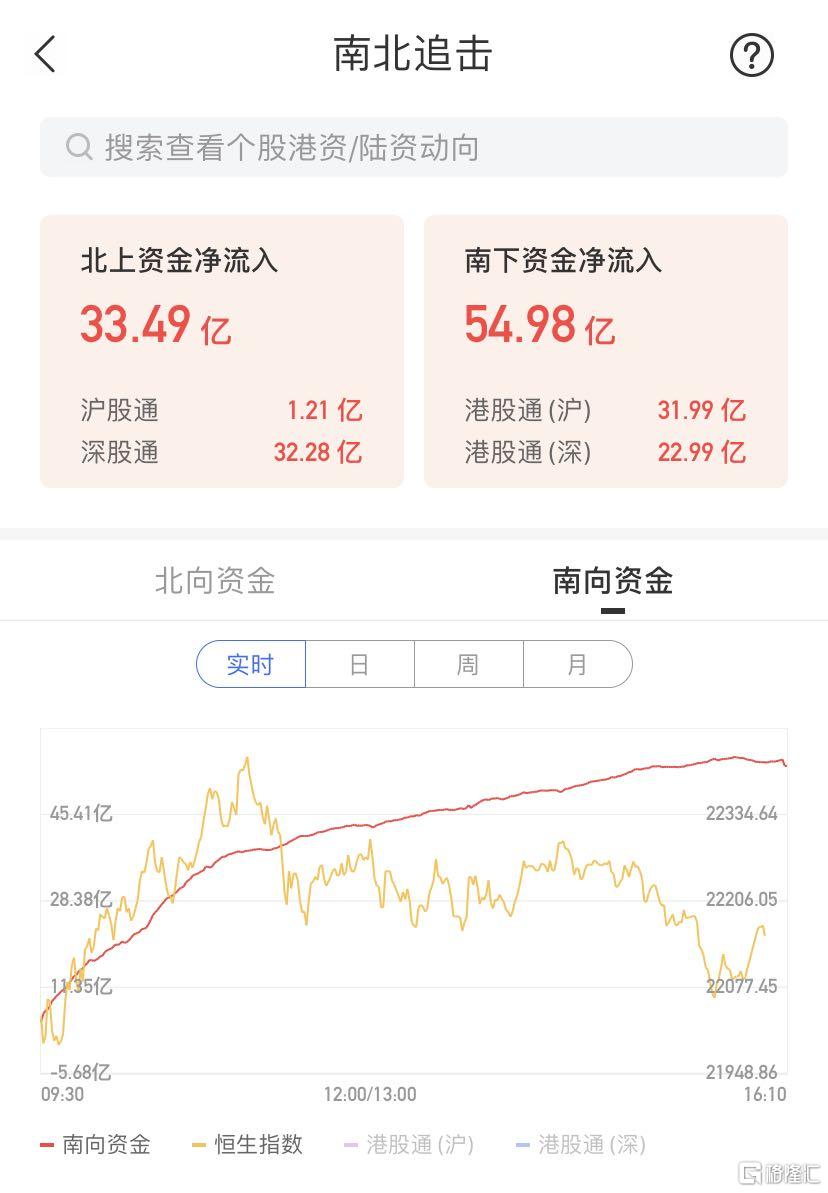Screen dimensions: 828x1193
Task: Open the 北上资金净流入 card
Action: 222,351
